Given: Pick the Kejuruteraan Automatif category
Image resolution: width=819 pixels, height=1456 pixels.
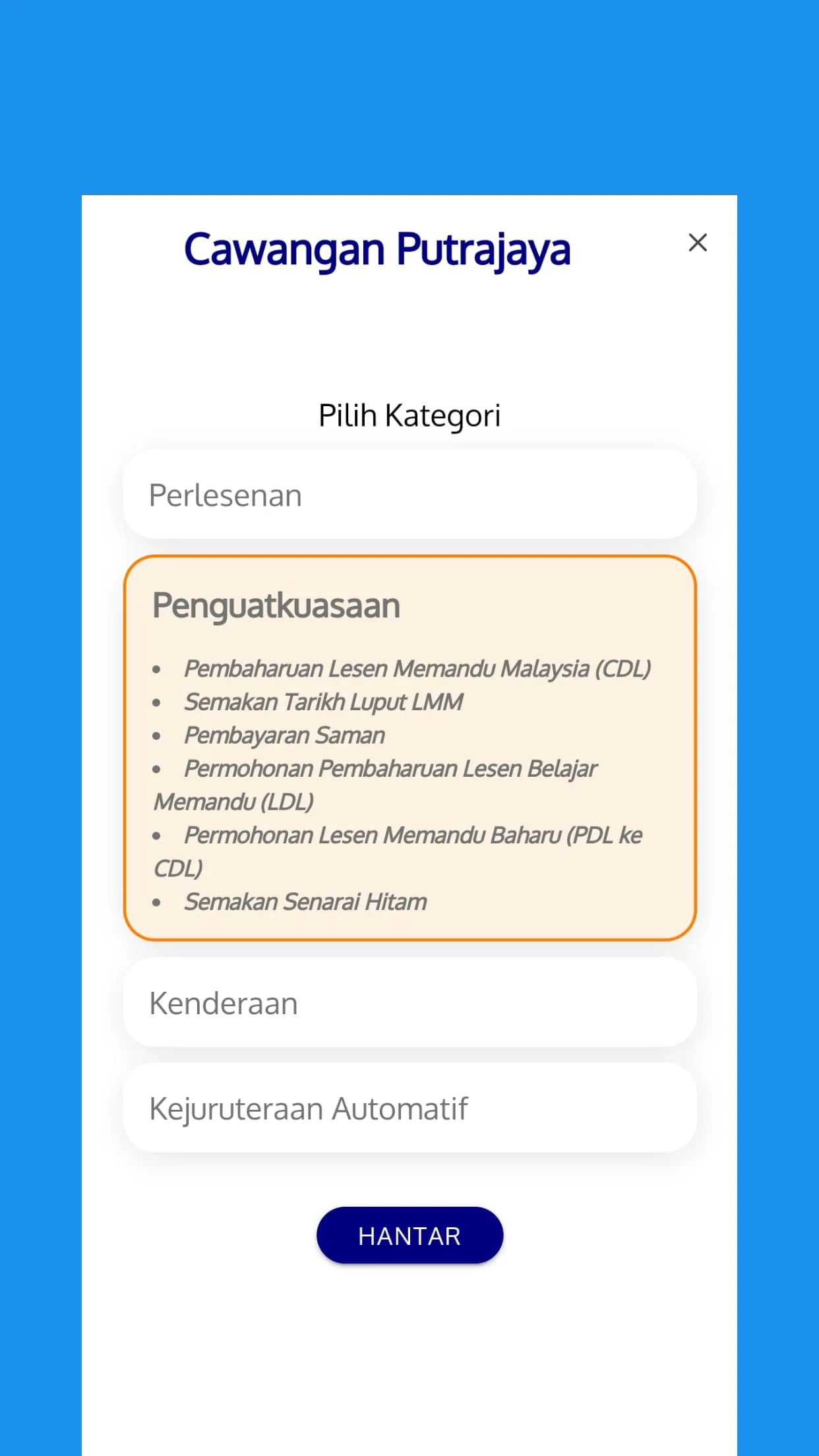Looking at the screenshot, I should [x=409, y=1108].
